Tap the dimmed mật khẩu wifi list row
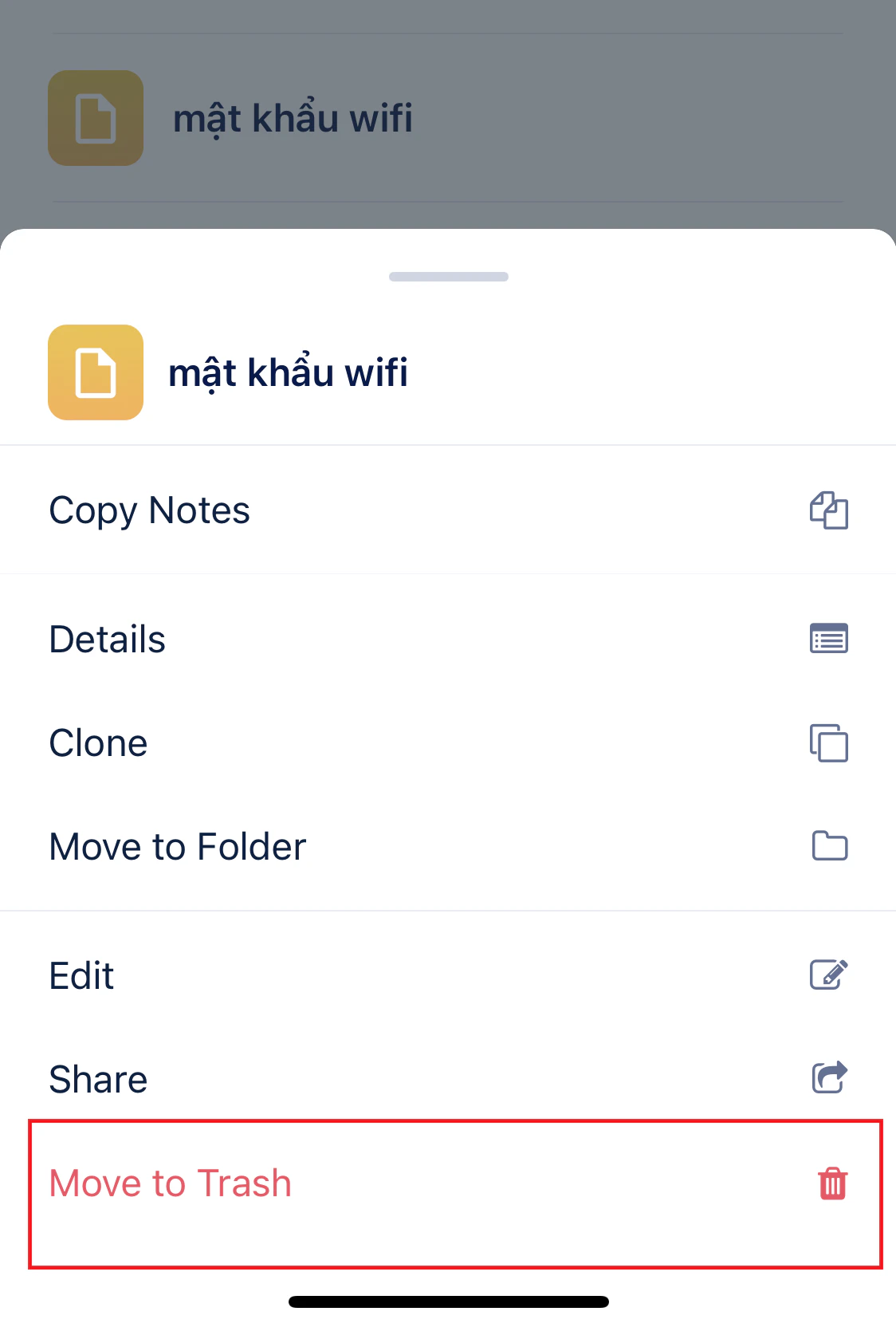Image resolution: width=896 pixels, height=1327 pixels. click(x=293, y=118)
